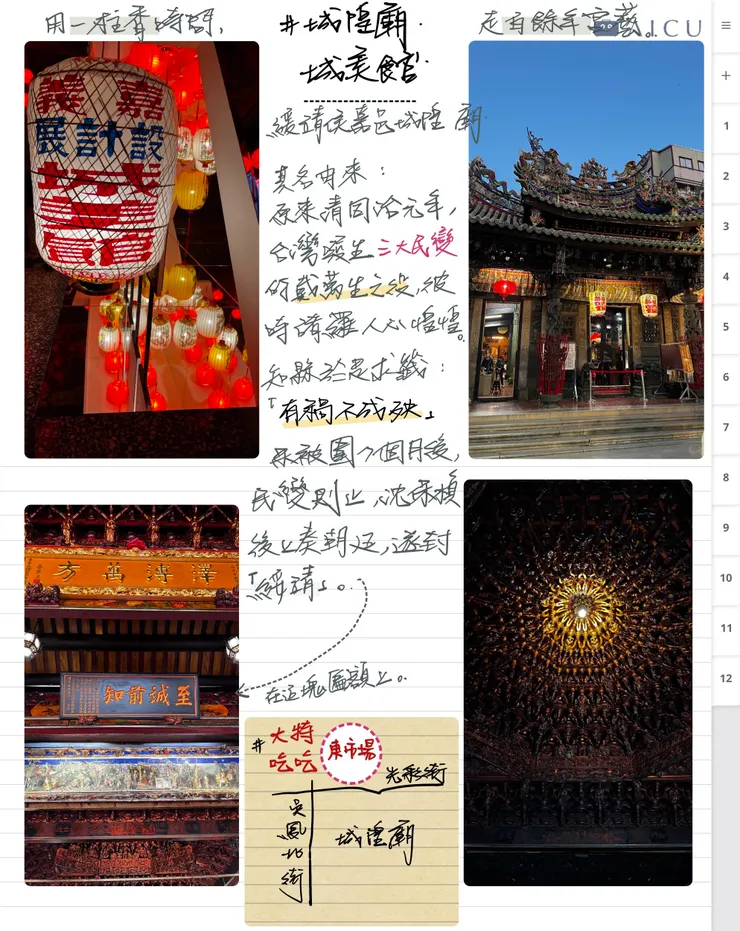The width and height of the screenshot is (740, 931).
Task: Go to page 2 in the sidebar
Action: click(726, 176)
